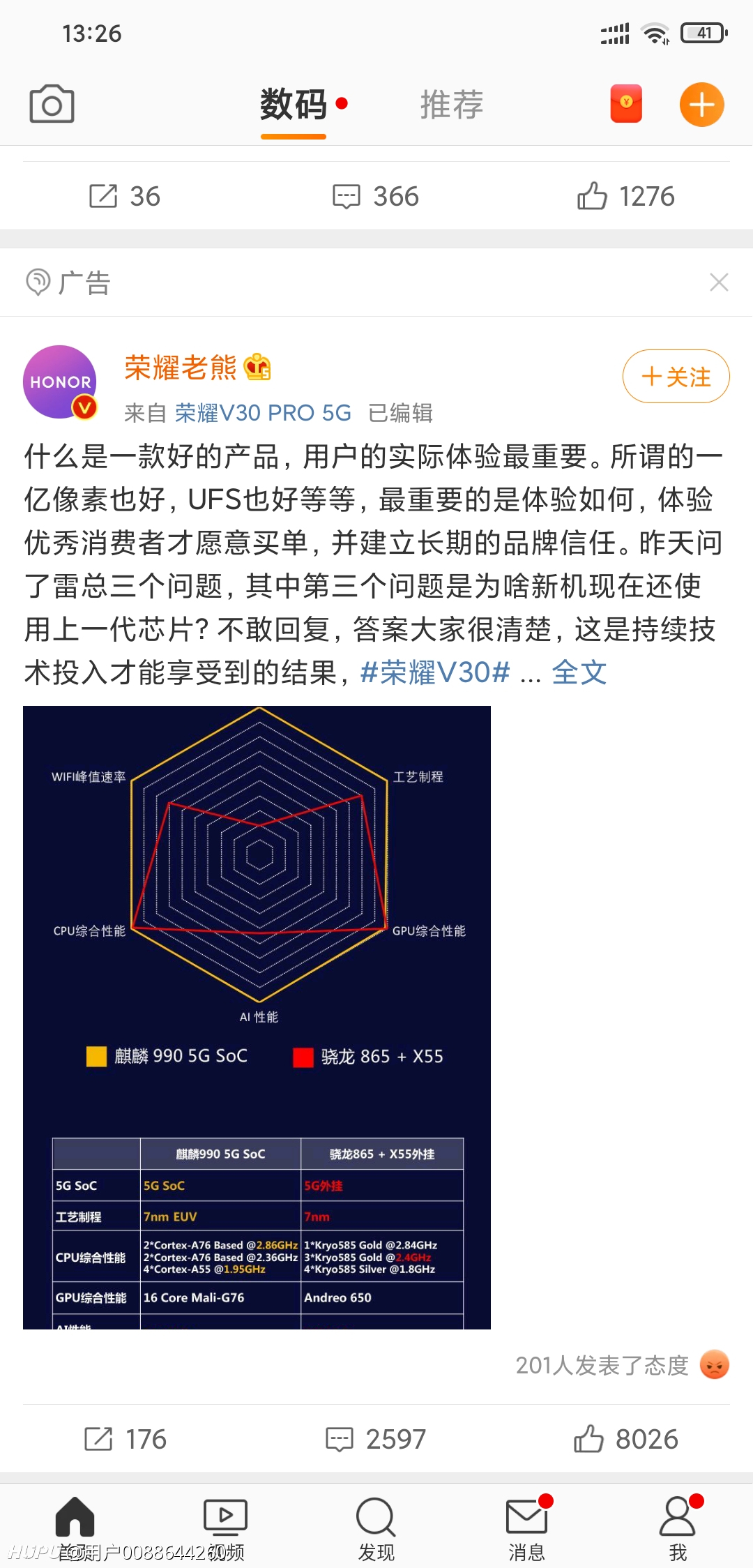The height and width of the screenshot is (1568, 753).
Task: Open the camera icon
Action: coord(52,105)
